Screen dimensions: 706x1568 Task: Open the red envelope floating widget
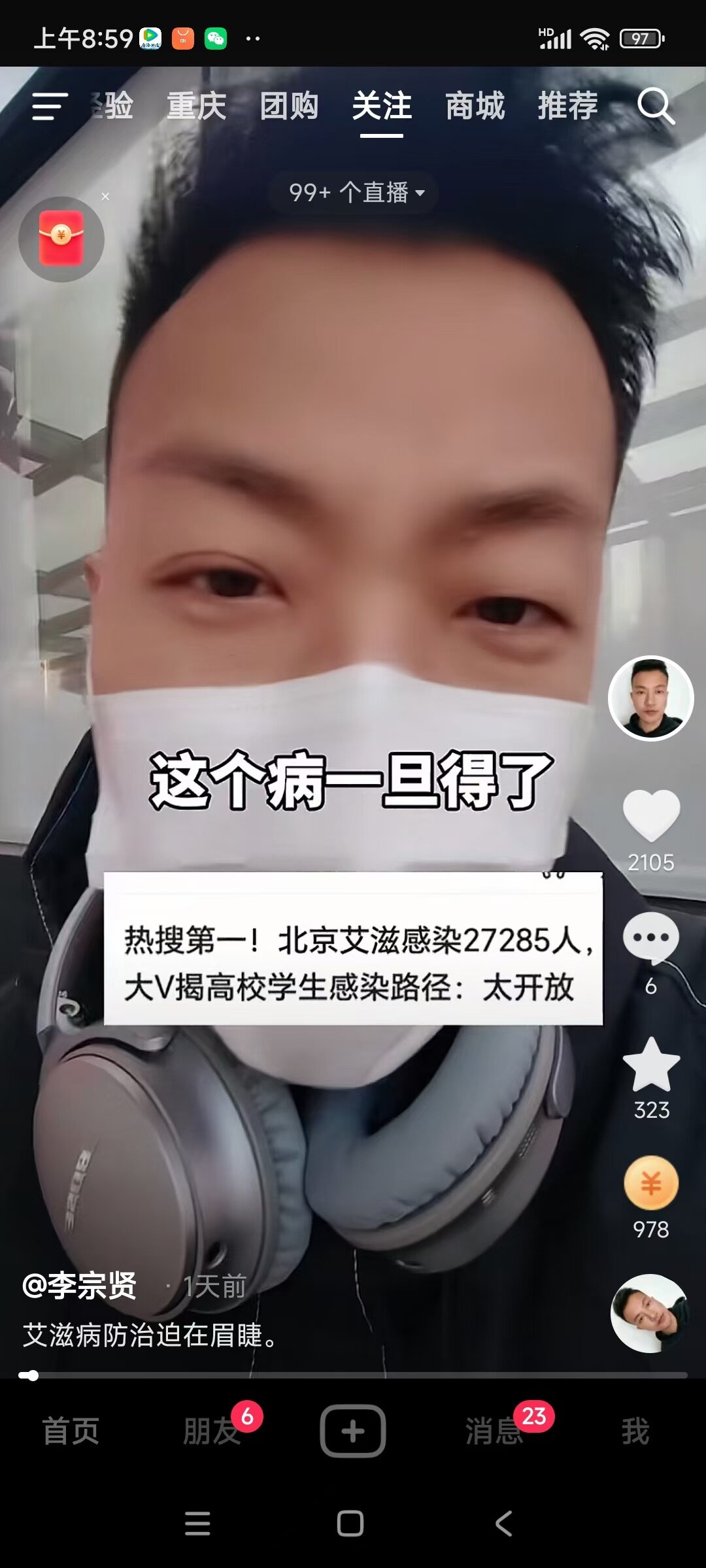[61, 239]
